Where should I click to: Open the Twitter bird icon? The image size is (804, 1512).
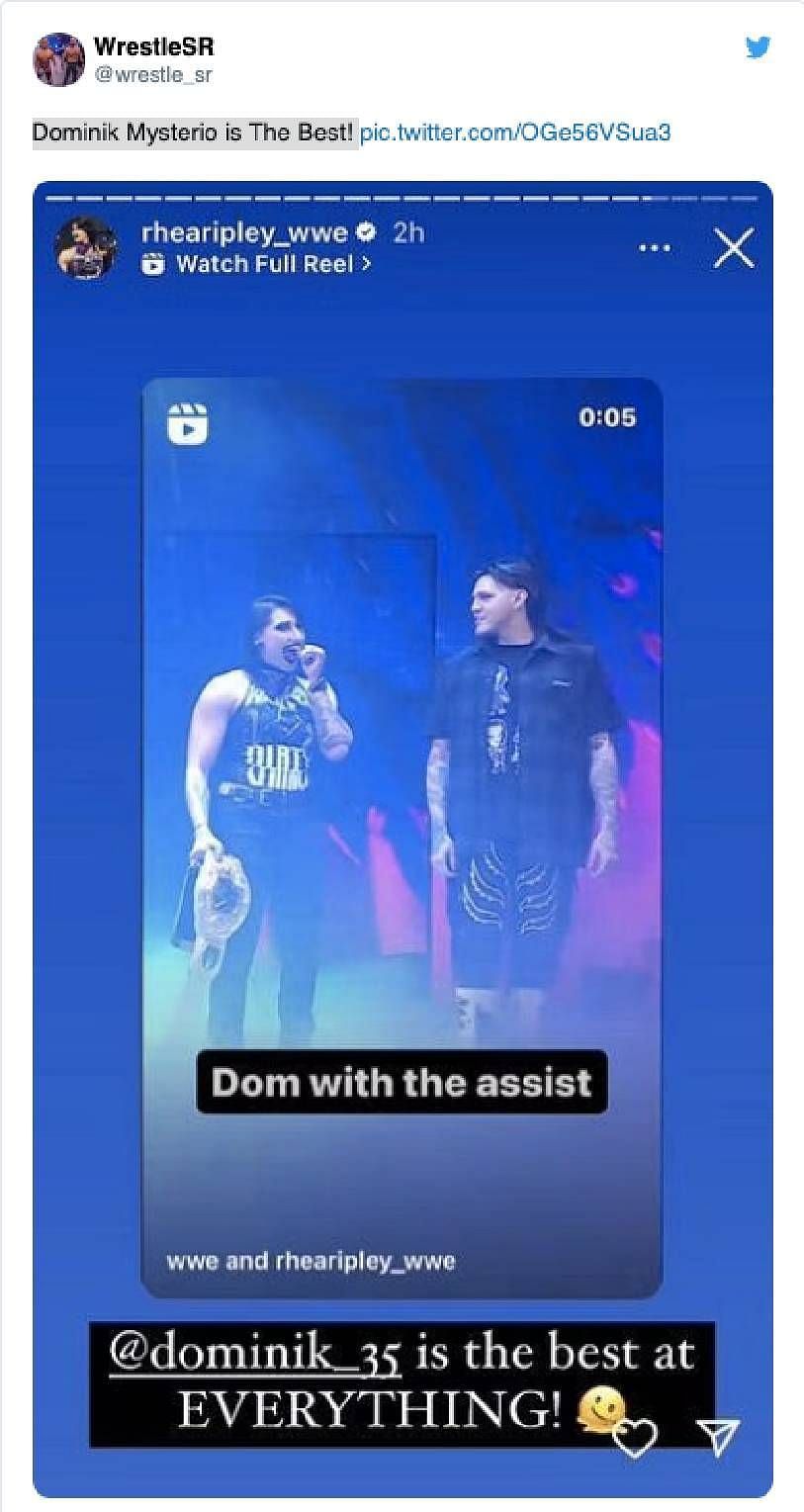click(x=758, y=46)
